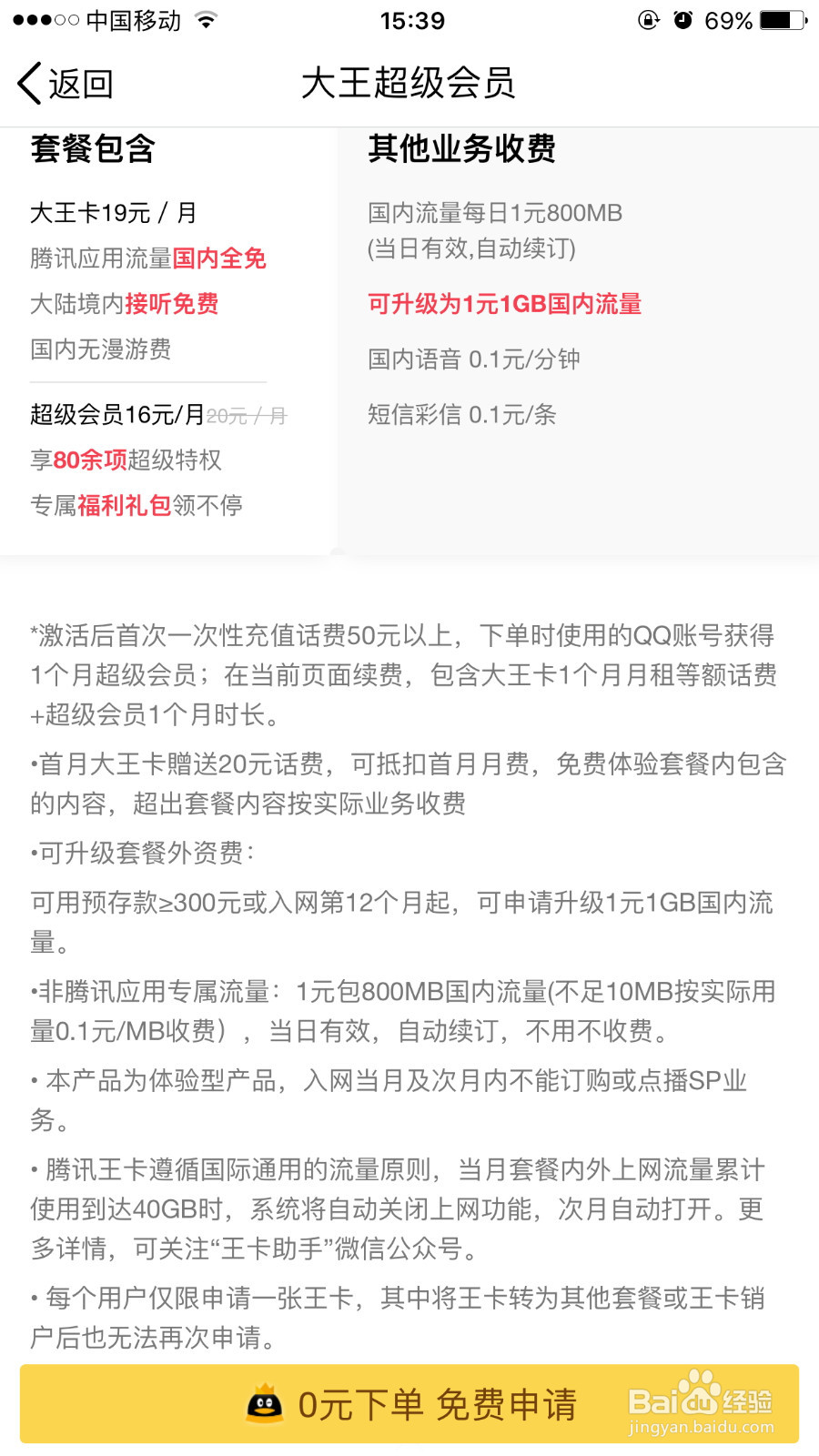This screenshot has width=819, height=1456.
Task: Select the 其他业务收费 section header
Action: click(465, 151)
